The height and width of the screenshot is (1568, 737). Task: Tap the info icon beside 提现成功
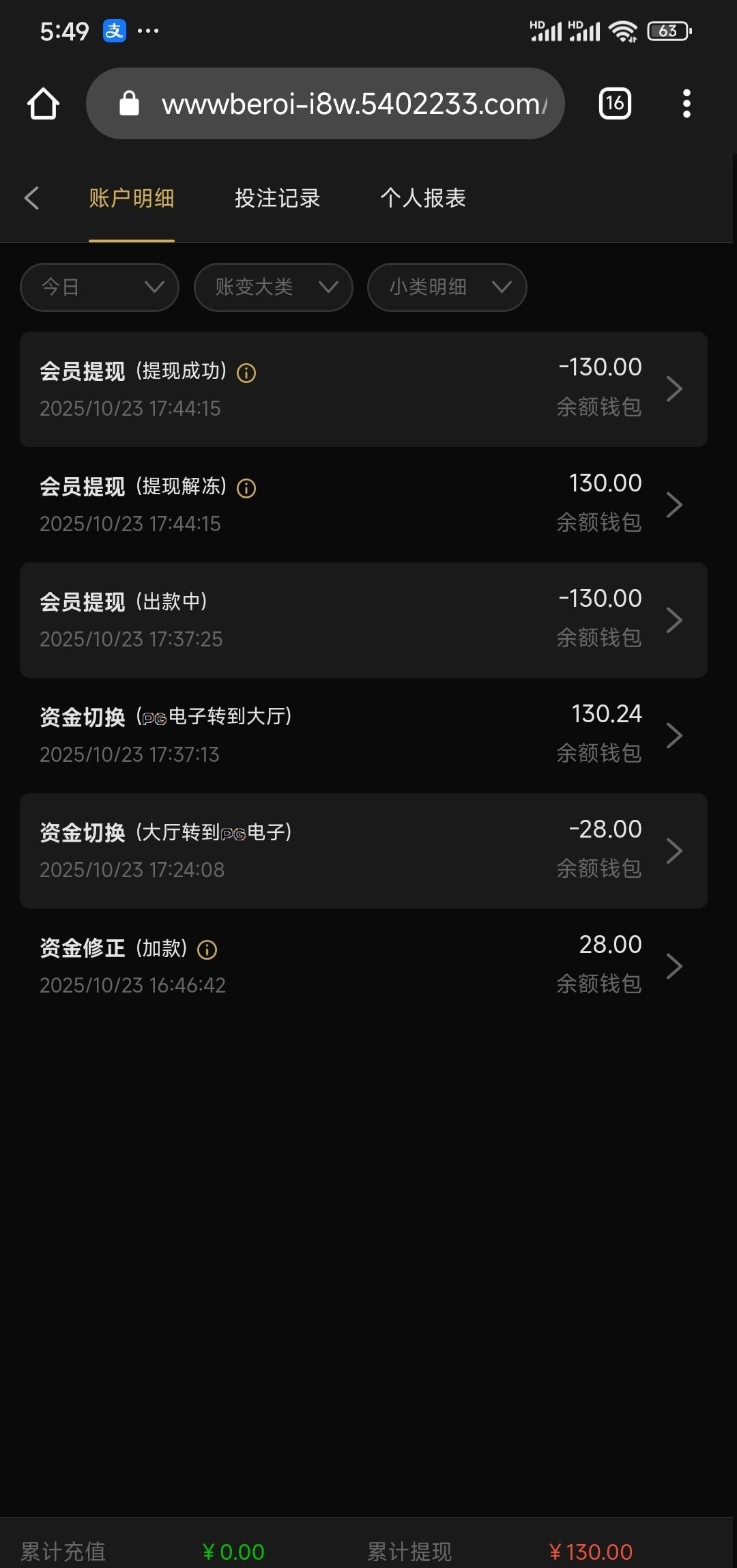[x=246, y=373]
